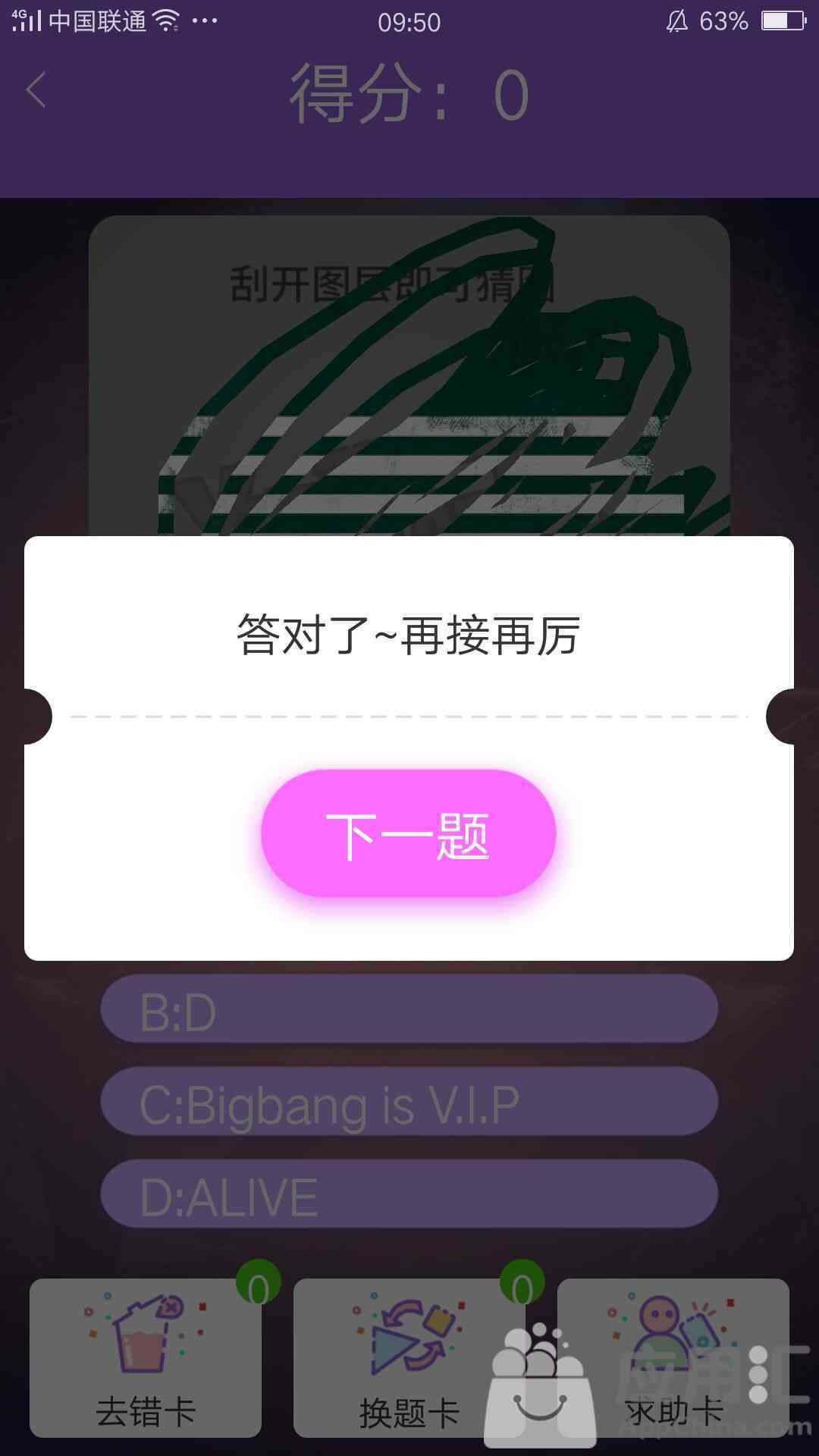Go back with the top-left arrow
The width and height of the screenshot is (819, 1456).
[x=36, y=90]
